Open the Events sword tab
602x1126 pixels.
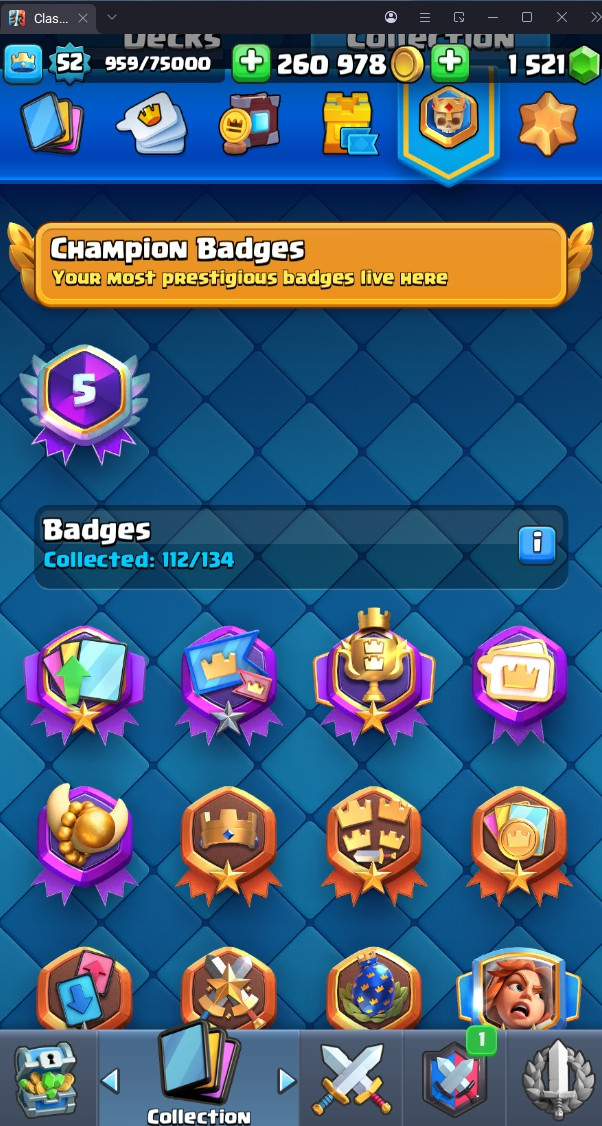click(x=556, y=1078)
